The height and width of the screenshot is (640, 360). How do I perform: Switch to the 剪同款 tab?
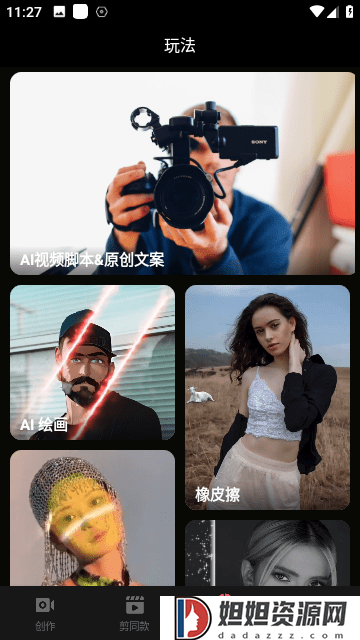pyautogui.click(x=135, y=614)
